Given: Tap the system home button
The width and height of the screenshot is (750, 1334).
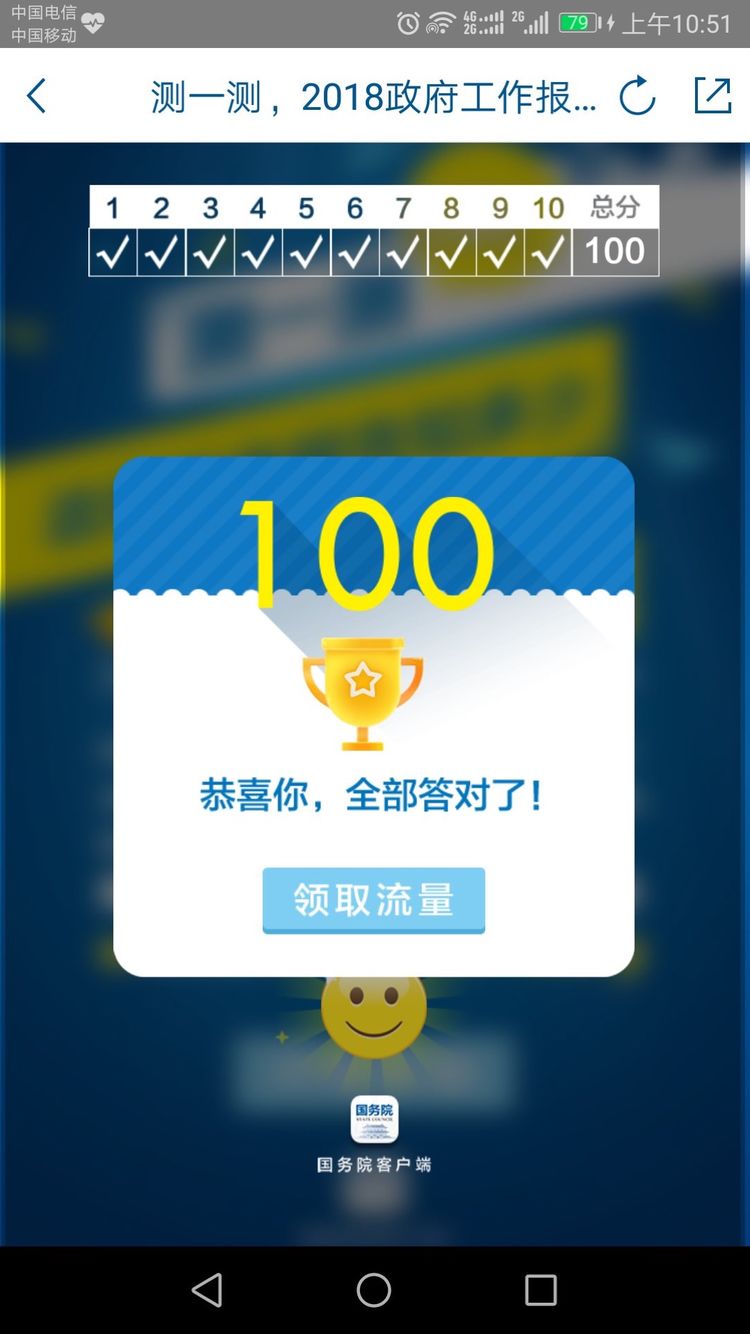Looking at the screenshot, I should (374, 1290).
